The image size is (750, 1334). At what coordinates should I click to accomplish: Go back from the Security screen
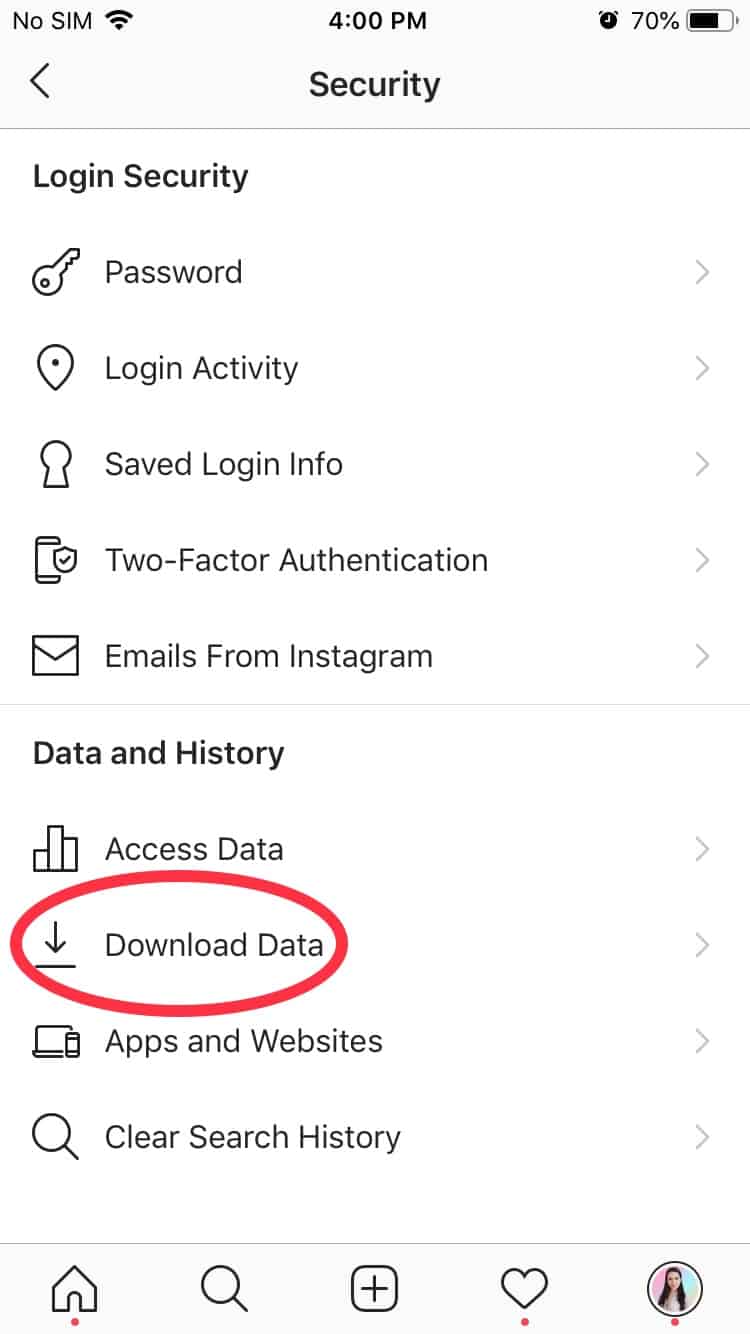coord(40,82)
